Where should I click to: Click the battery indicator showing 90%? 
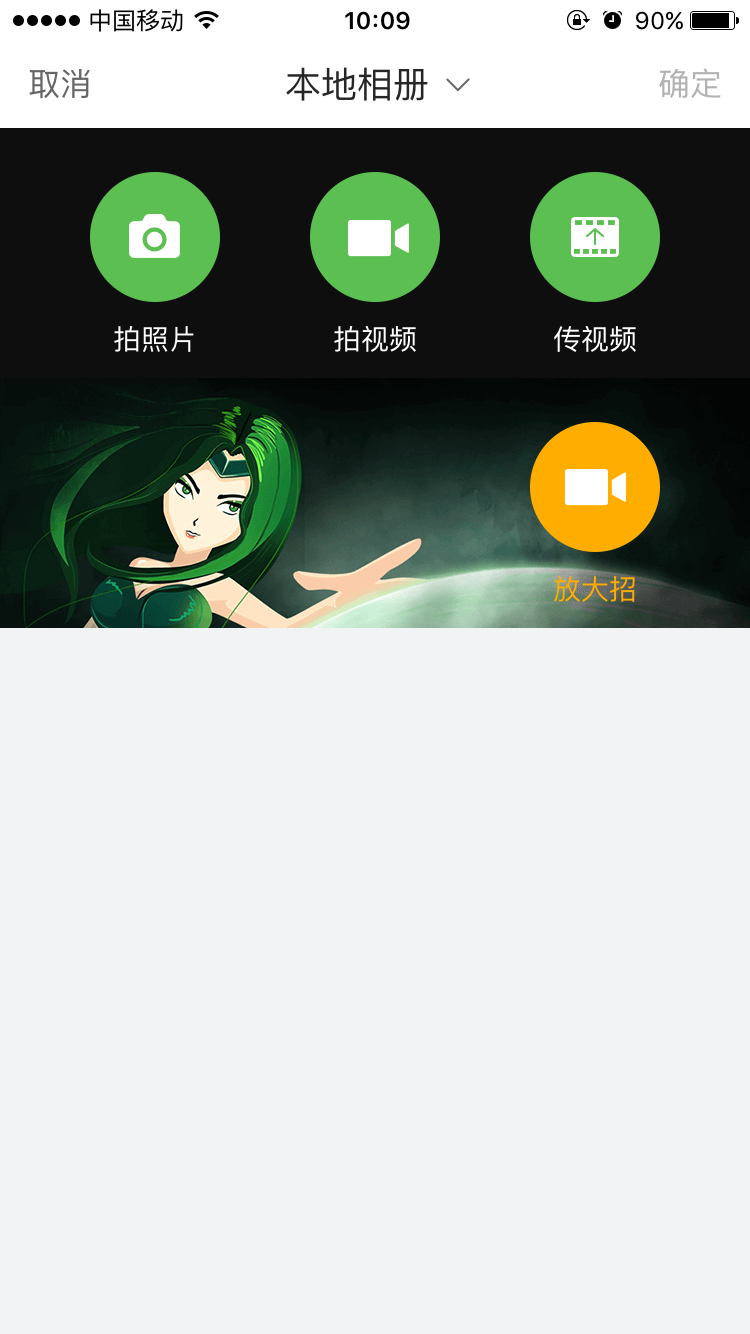point(714,19)
